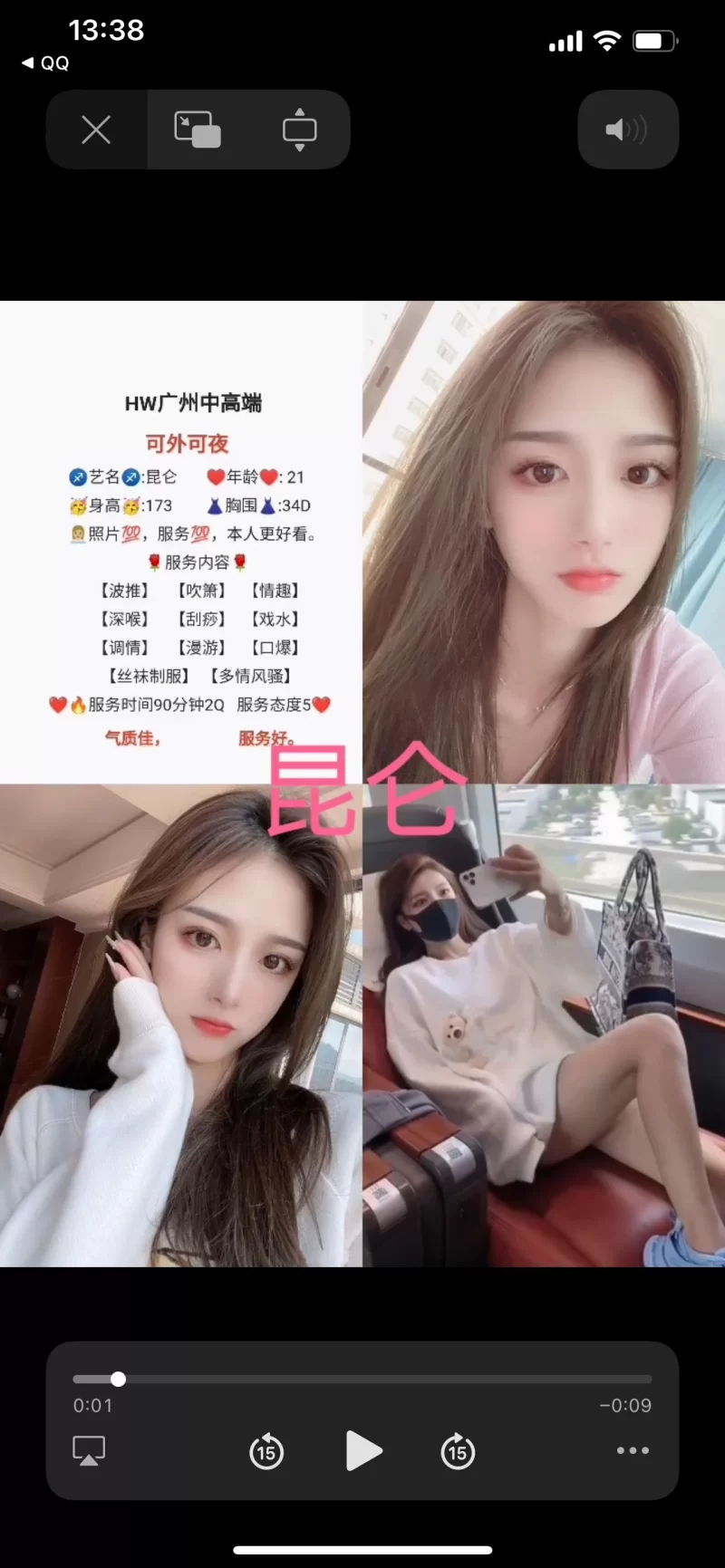Skip forward 15 seconds
Viewport: 725px width, 1568px height.
click(x=458, y=1451)
